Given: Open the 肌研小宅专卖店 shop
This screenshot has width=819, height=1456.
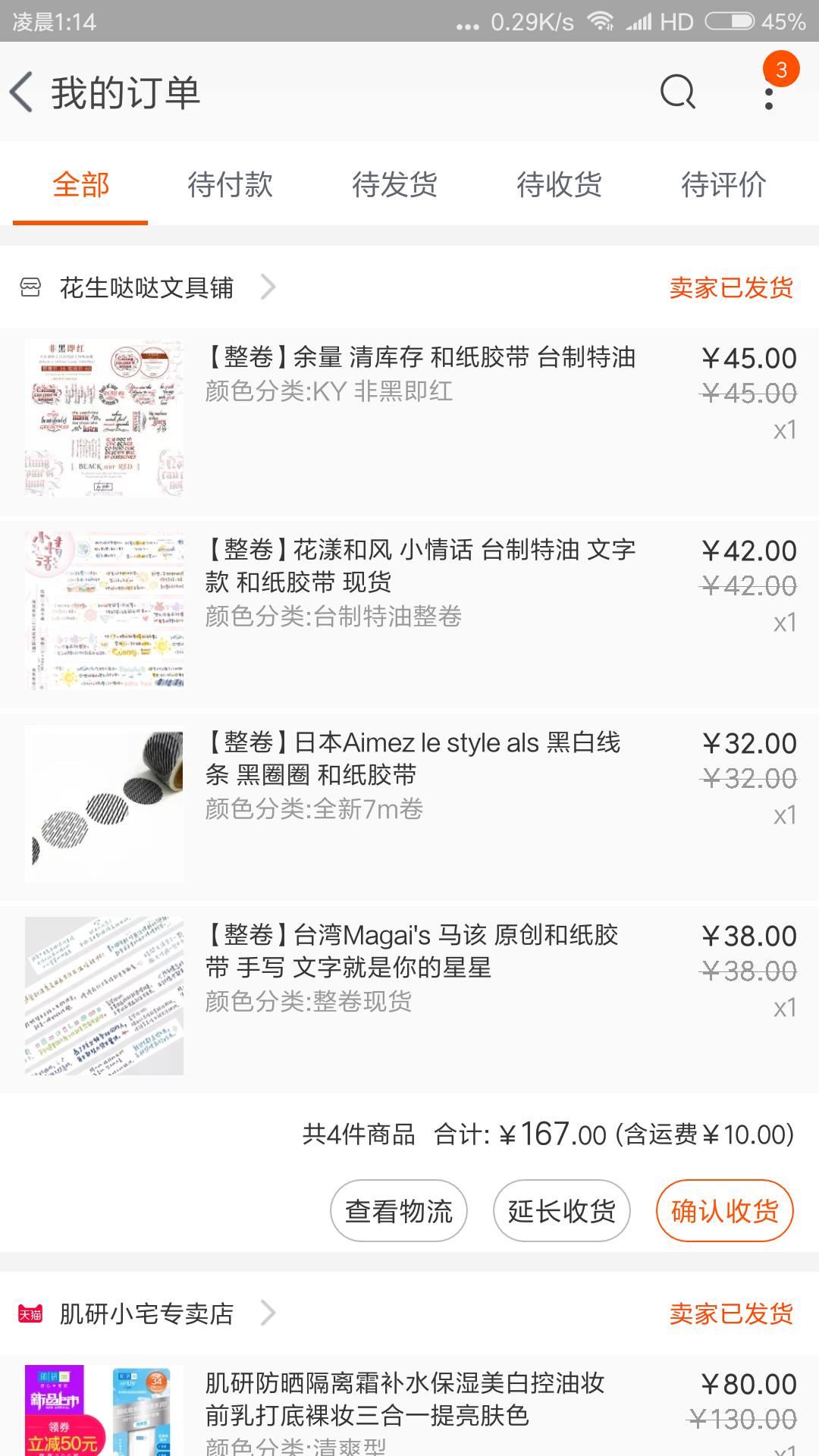Looking at the screenshot, I should (148, 1313).
